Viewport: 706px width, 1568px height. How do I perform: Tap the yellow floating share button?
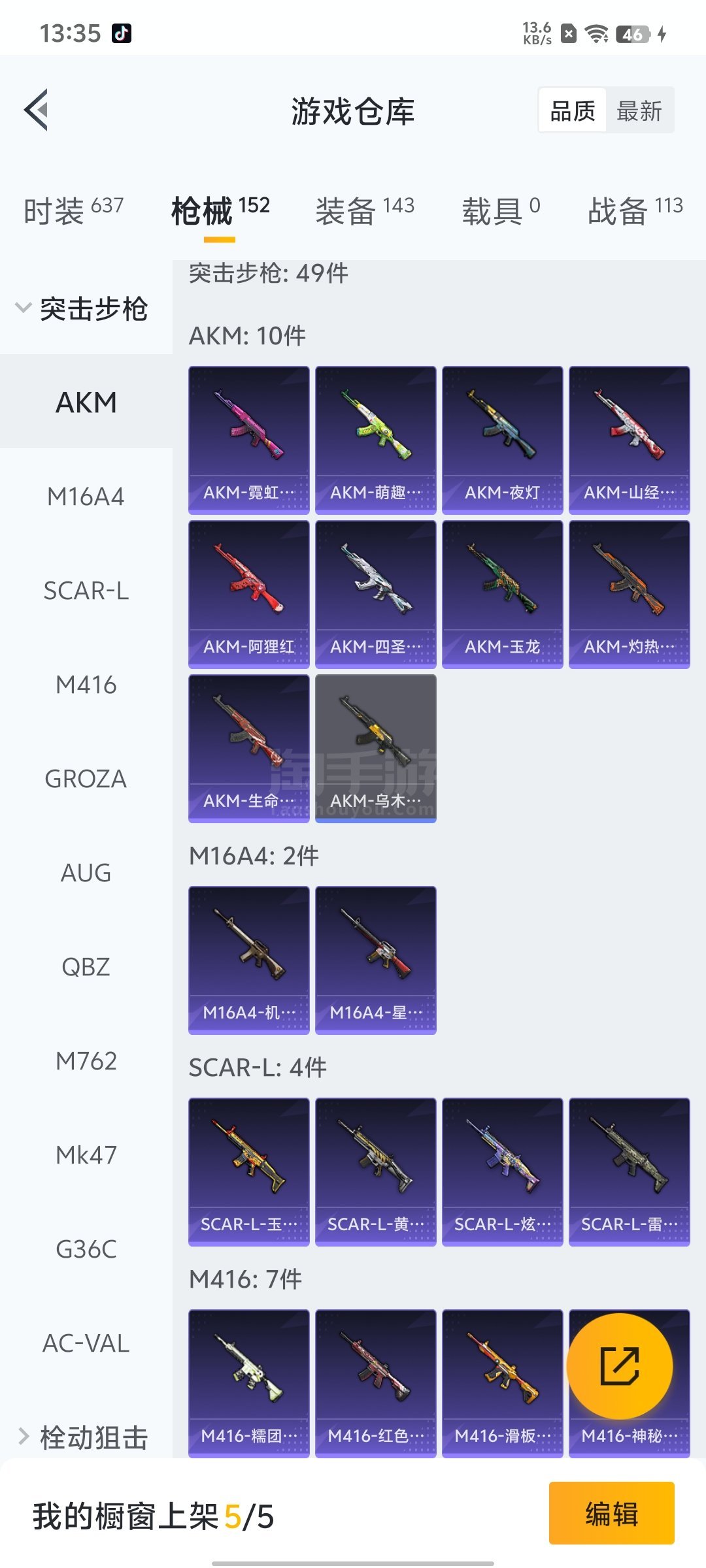pyautogui.click(x=619, y=1366)
